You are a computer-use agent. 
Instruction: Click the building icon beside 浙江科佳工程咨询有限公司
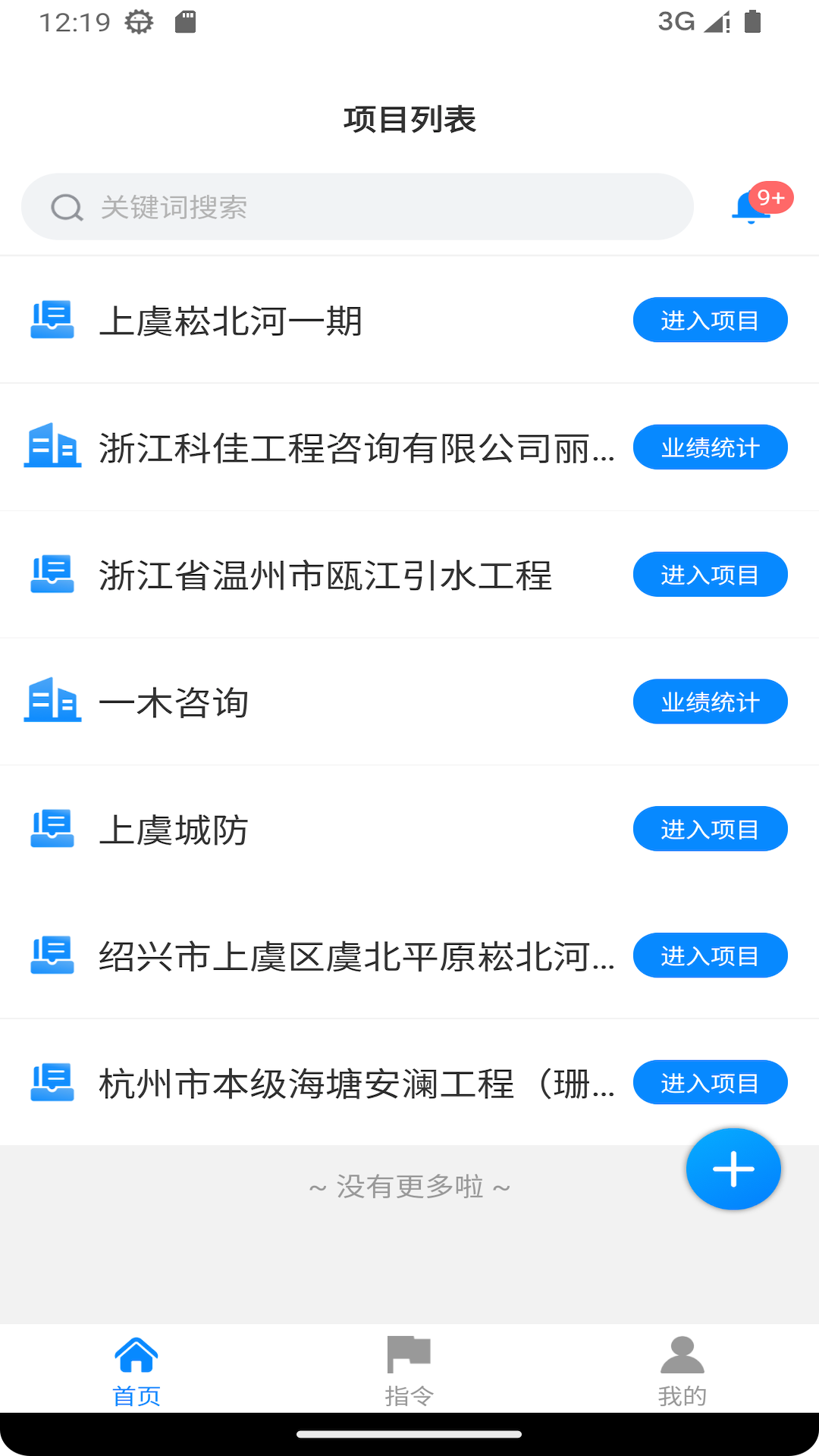coord(52,447)
